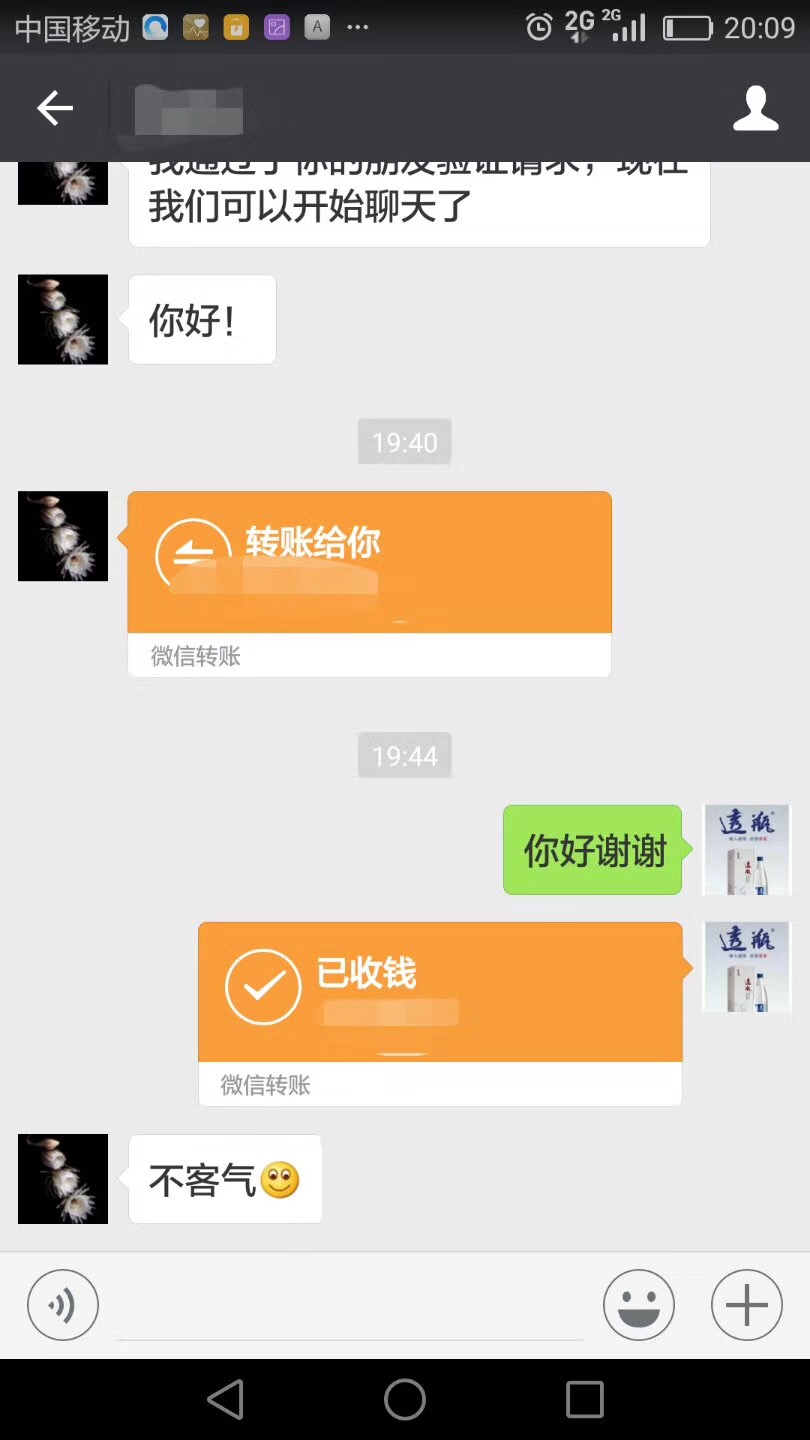View the contact's flower avatar beside 你好!

(x=63, y=319)
